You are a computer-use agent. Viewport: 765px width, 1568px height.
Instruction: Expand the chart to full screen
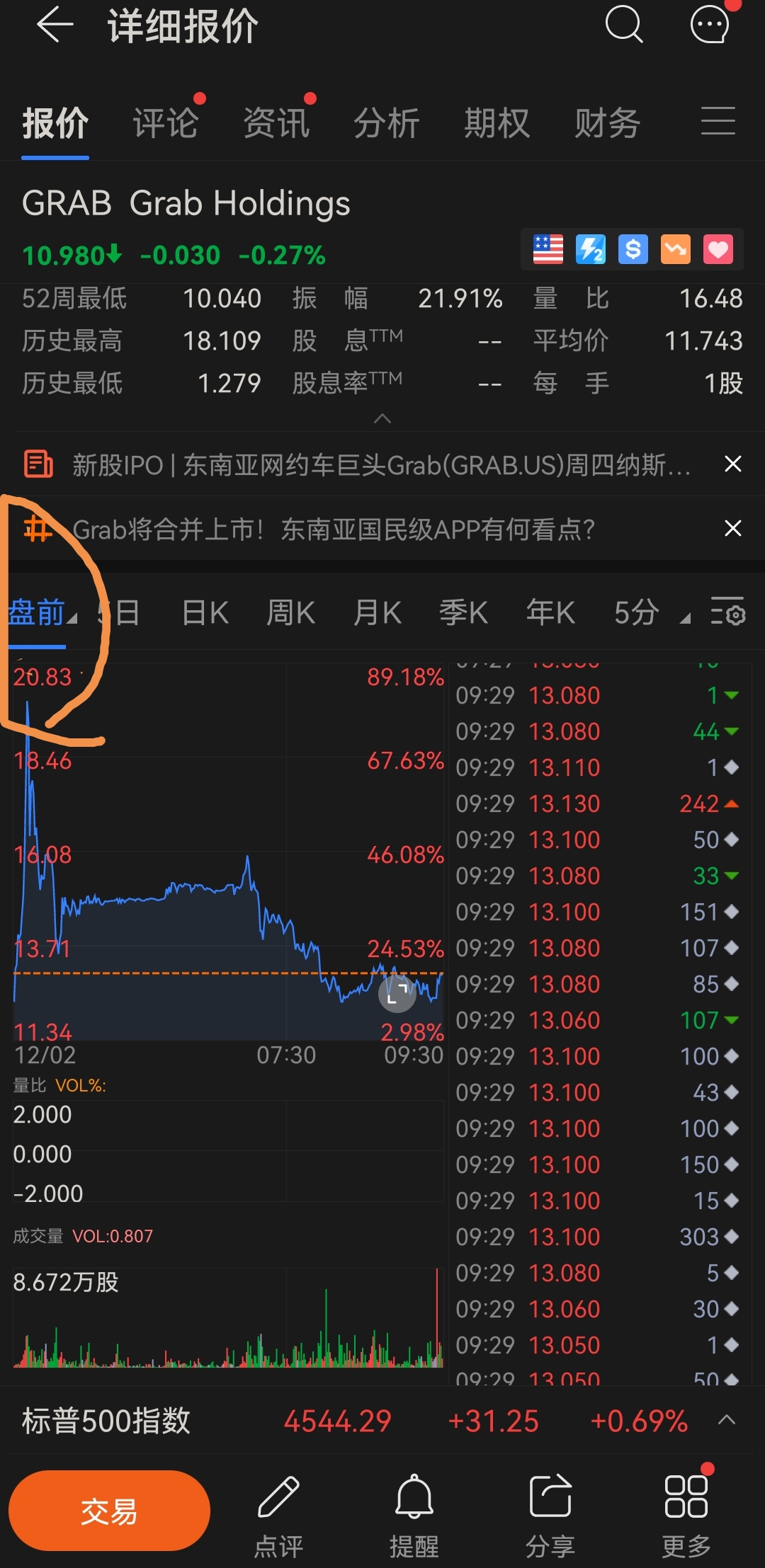pos(397,994)
